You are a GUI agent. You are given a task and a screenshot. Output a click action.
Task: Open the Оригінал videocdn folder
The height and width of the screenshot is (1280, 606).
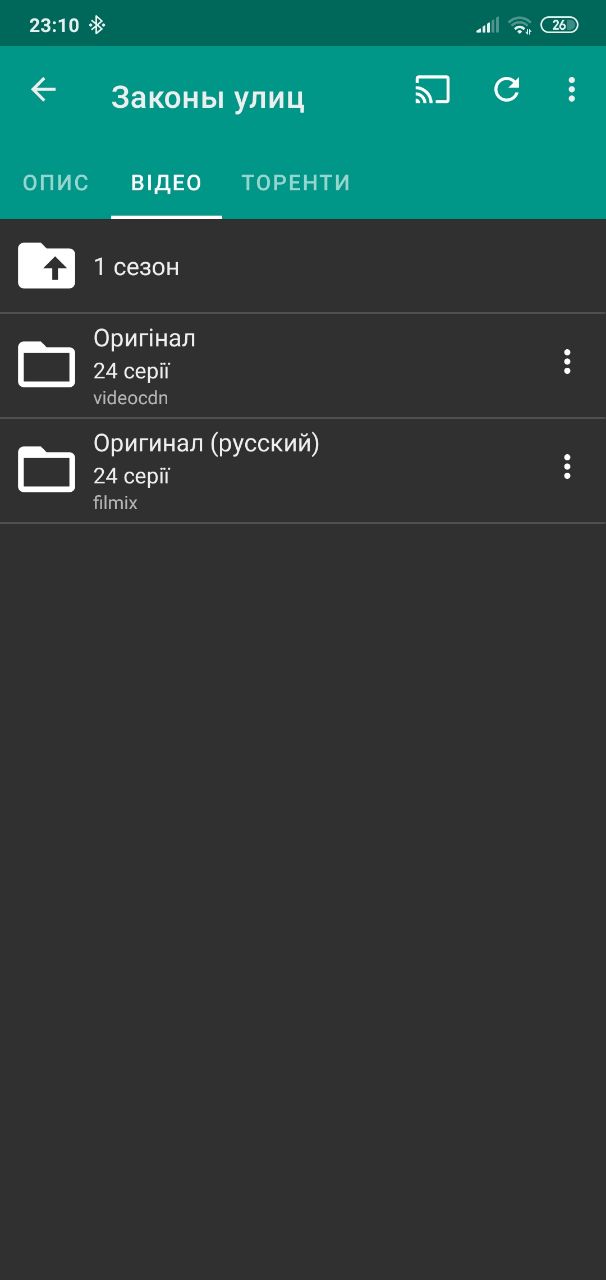pyautogui.click(x=250, y=366)
